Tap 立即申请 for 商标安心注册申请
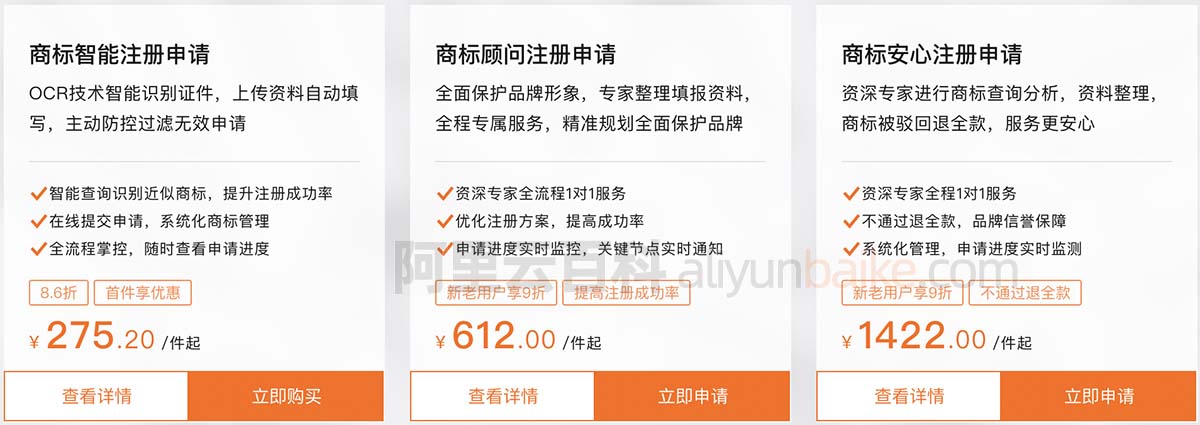 [1098, 396]
